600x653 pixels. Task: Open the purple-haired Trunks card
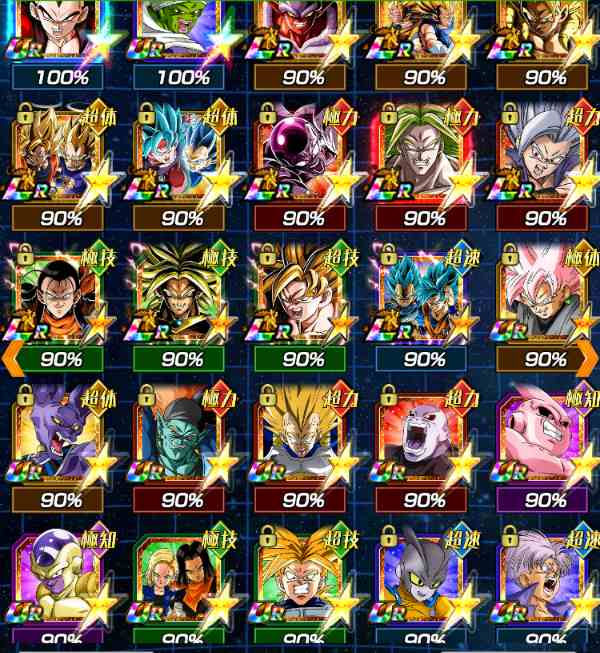[x=545, y=580]
